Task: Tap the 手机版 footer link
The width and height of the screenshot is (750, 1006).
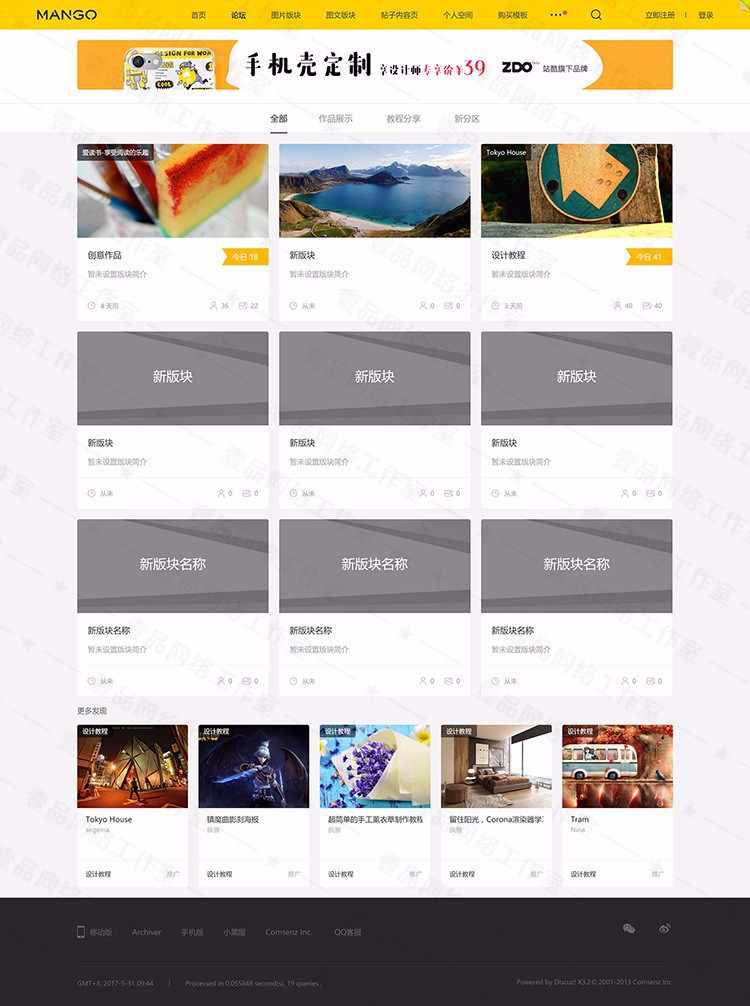Action: (192, 932)
